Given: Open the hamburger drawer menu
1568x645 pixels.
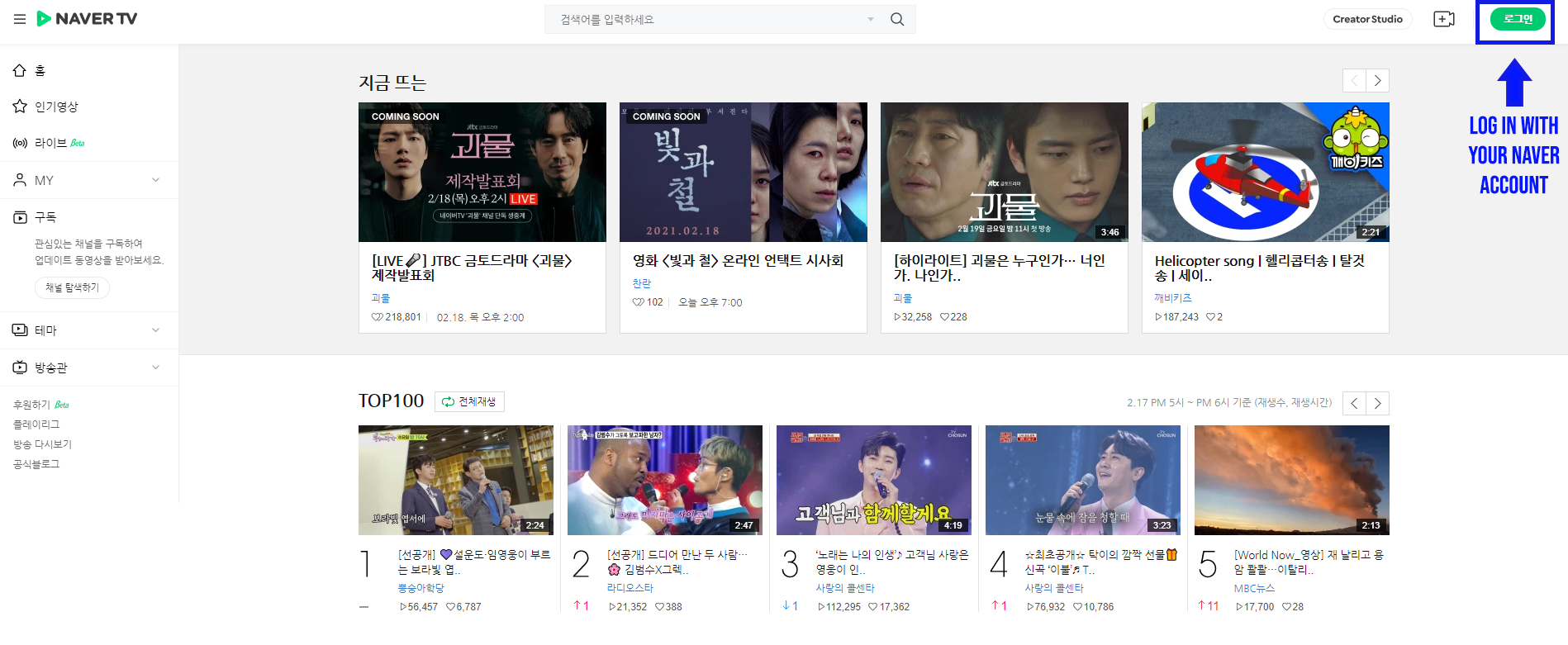Looking at the screenshot, I should click(20, 19).
